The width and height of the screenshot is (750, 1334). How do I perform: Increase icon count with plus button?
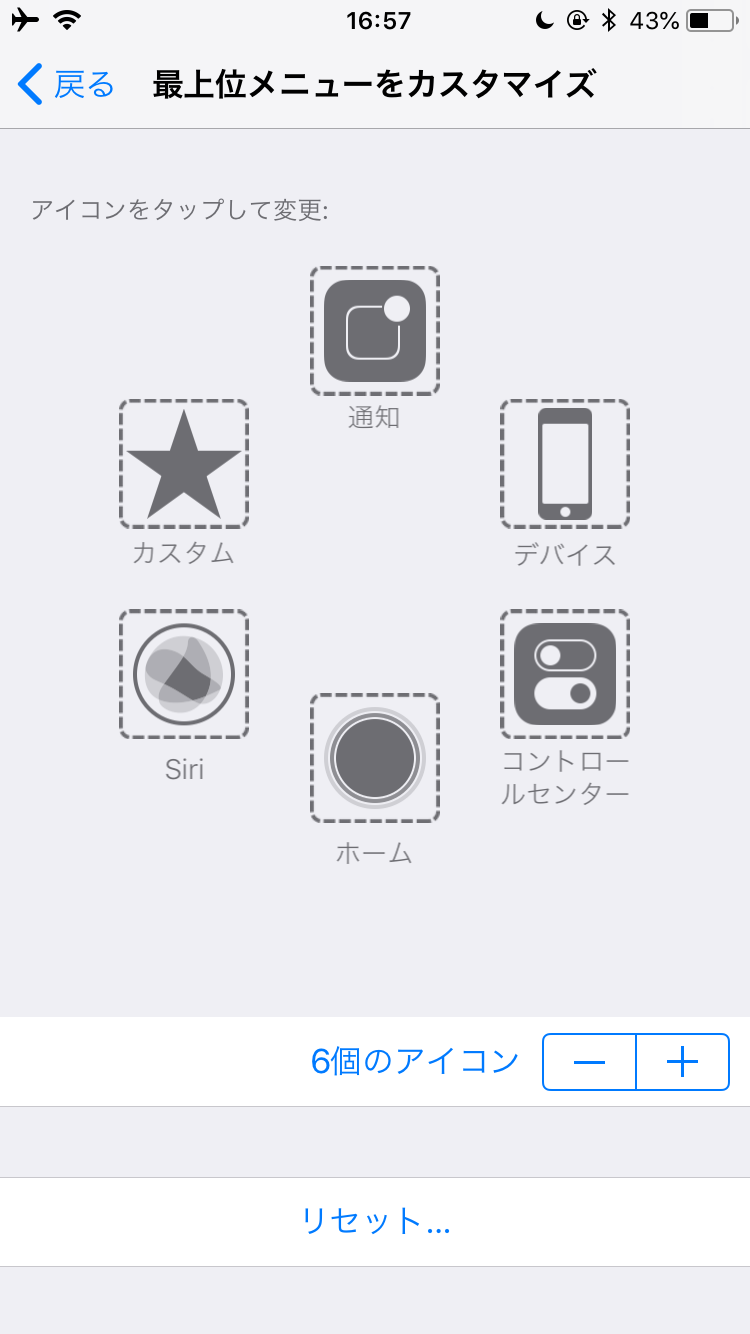click(682, 1062)
